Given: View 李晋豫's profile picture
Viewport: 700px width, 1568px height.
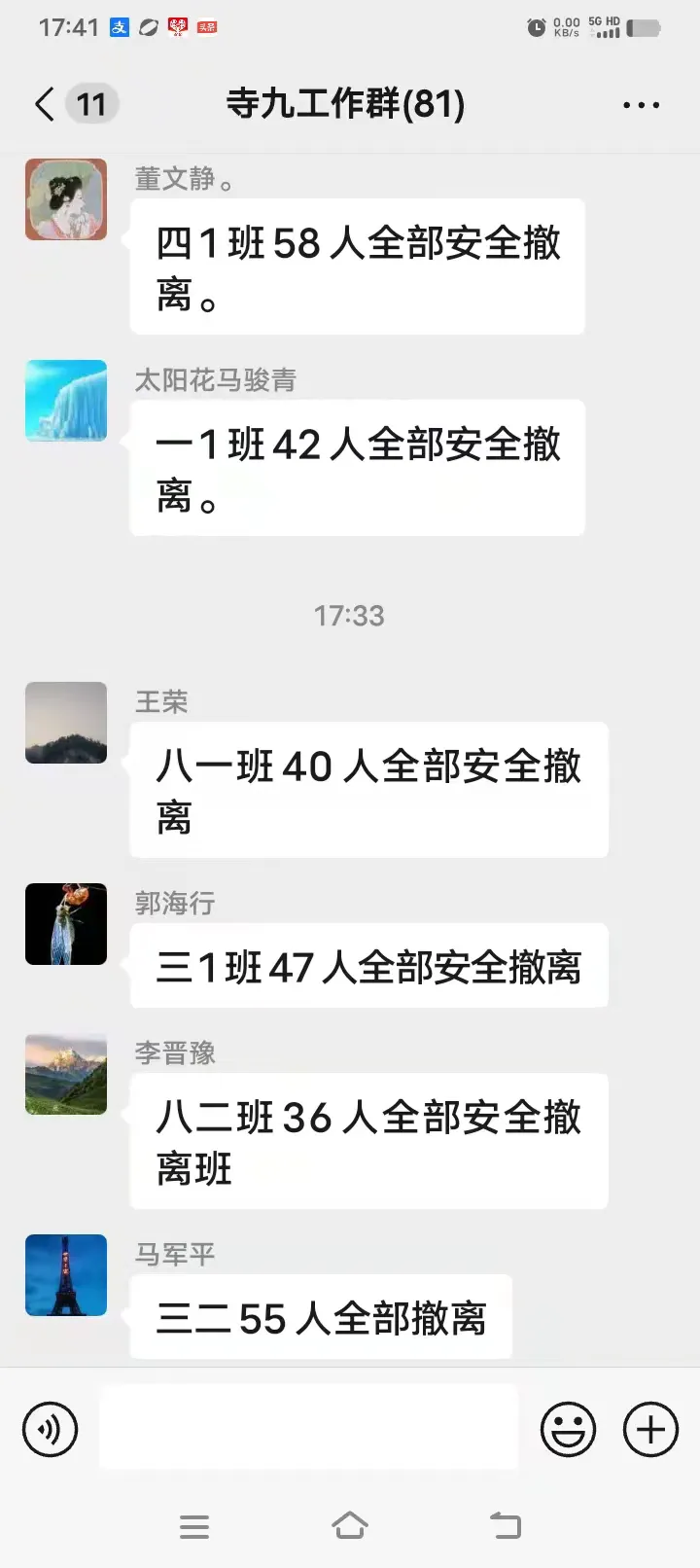Looking at the screenshot, I should 66,1074.
